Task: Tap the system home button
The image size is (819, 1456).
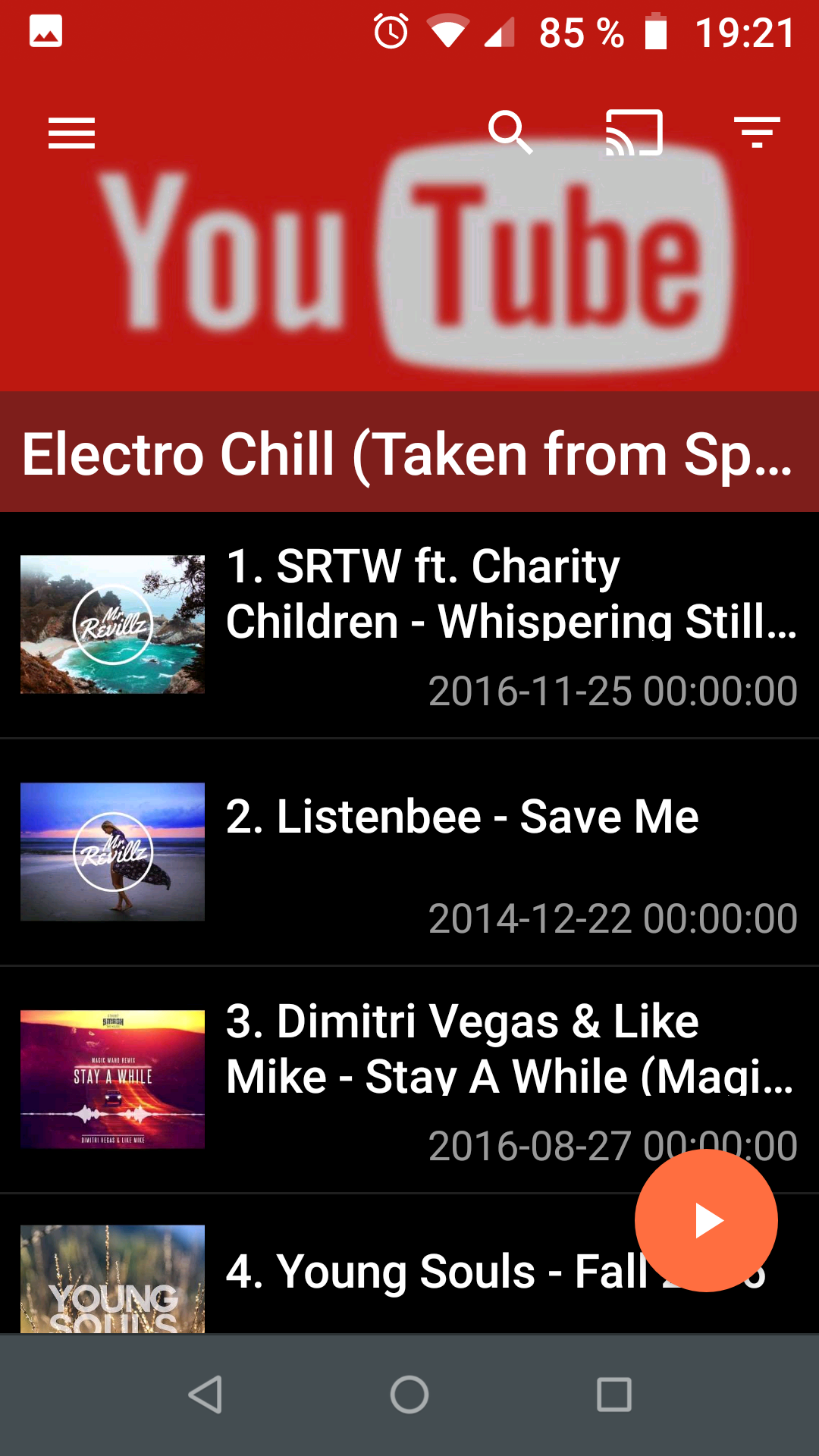Action: point(409,1394)
